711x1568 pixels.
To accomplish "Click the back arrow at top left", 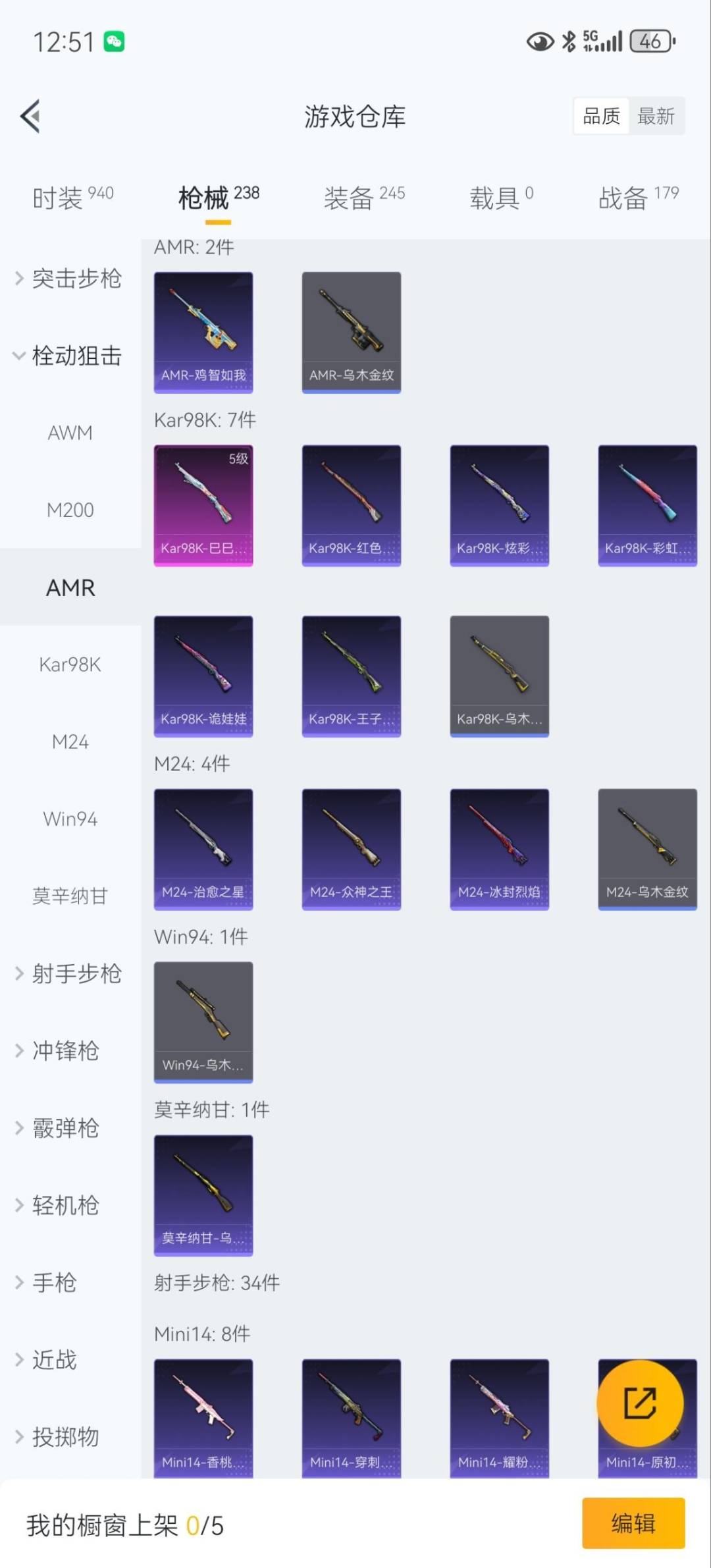I will tap(30, 116).
